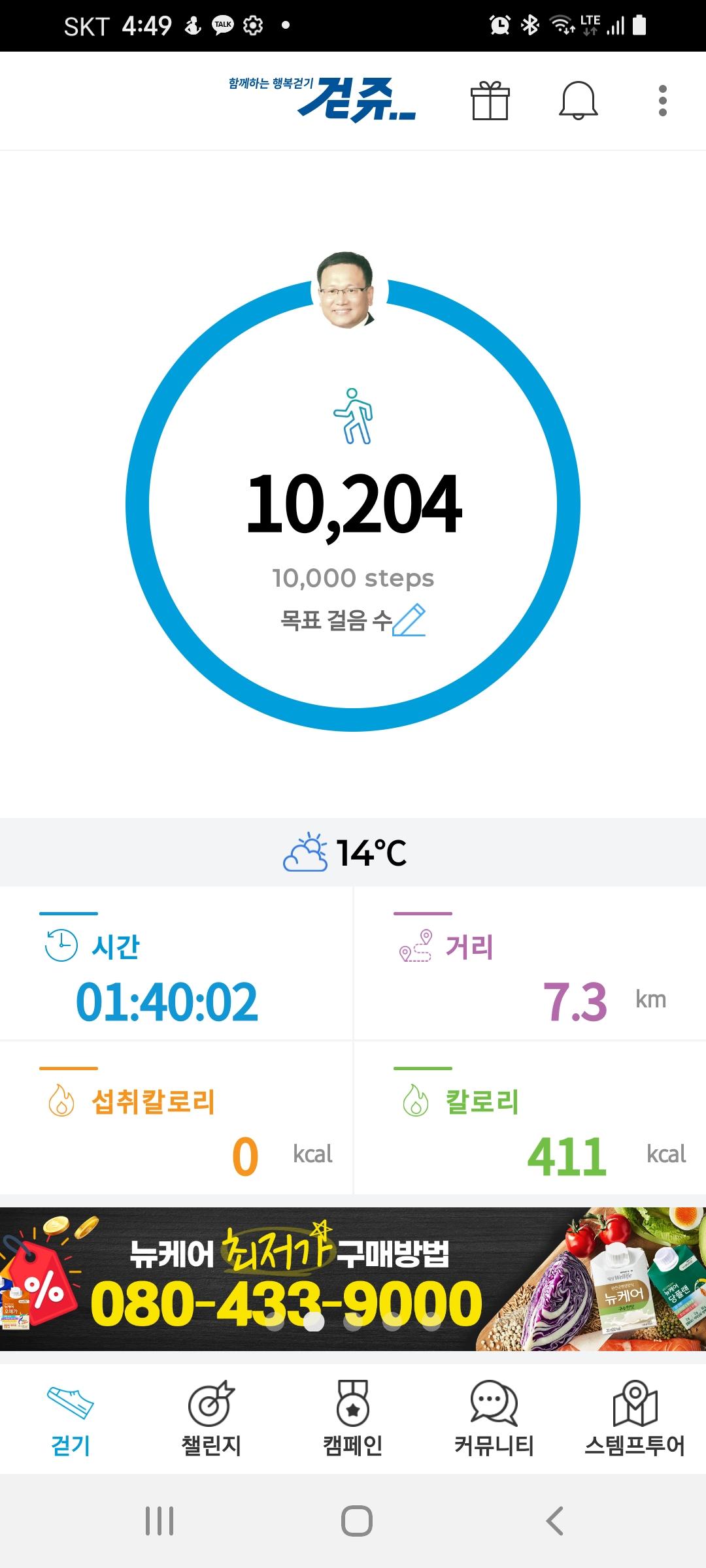Select the 스템프투어 tab
The image size is (706, 1568).
tap(634, 1419)
